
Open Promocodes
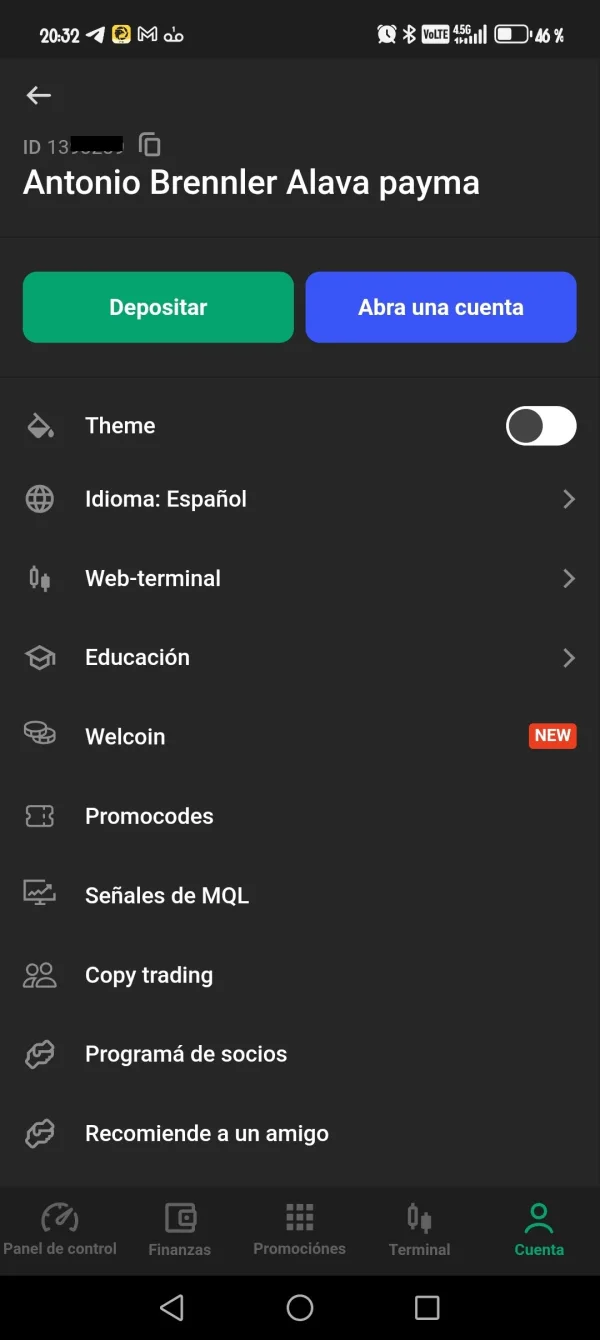300,816
